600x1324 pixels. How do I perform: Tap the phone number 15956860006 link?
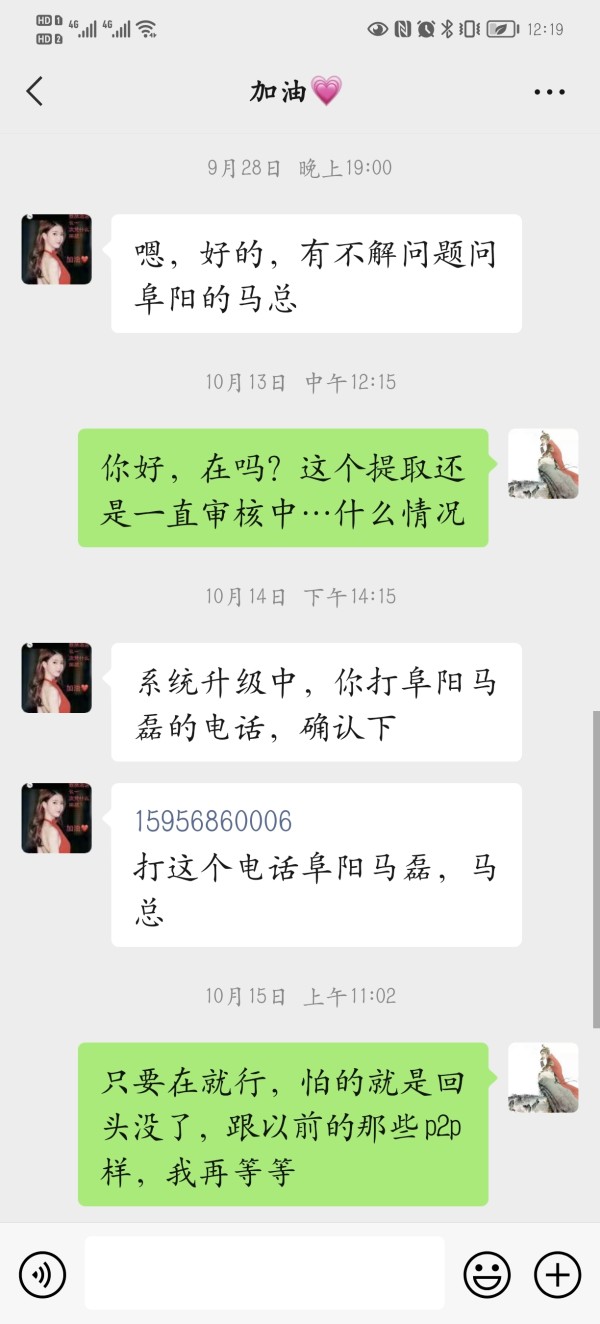214,821
